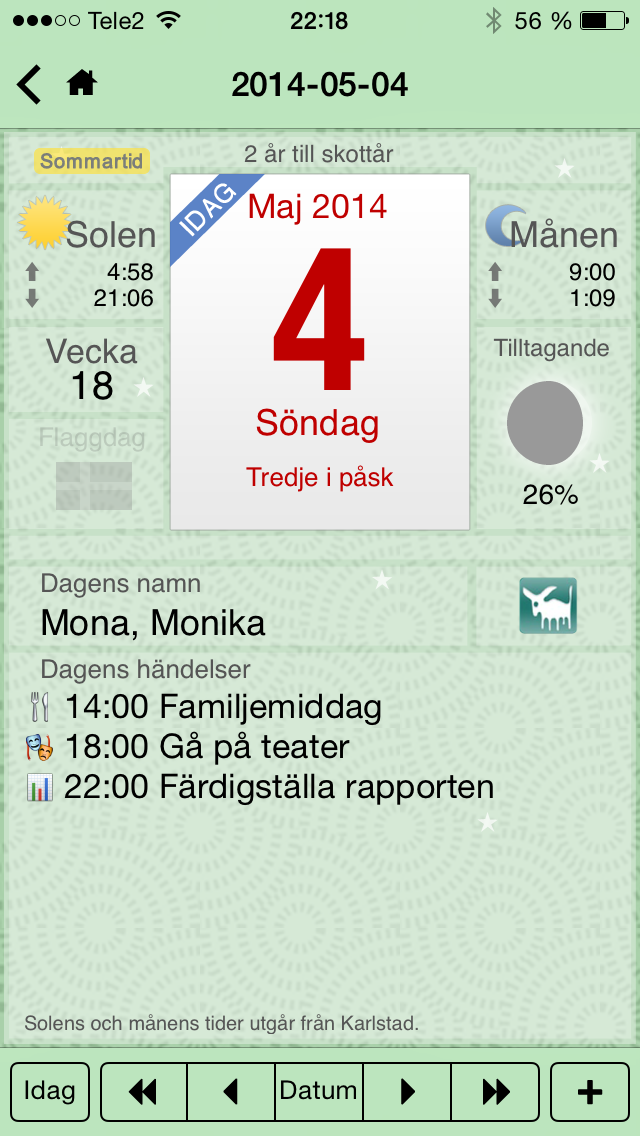Go to the next day
The height and width of the screenshot is (1136, 640).
coord(407,1091)
